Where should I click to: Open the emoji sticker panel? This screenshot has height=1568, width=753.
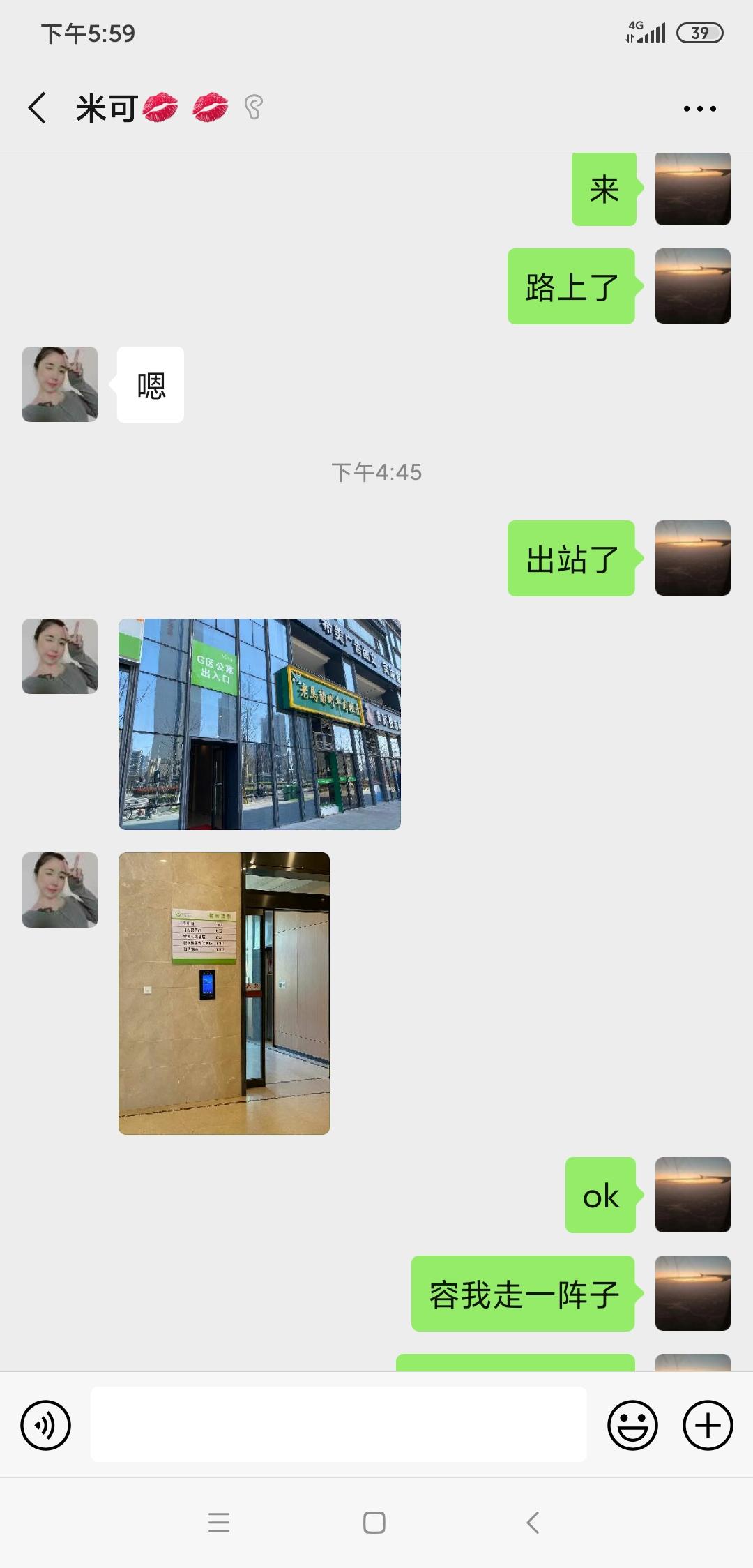(x=632, y=1425)
